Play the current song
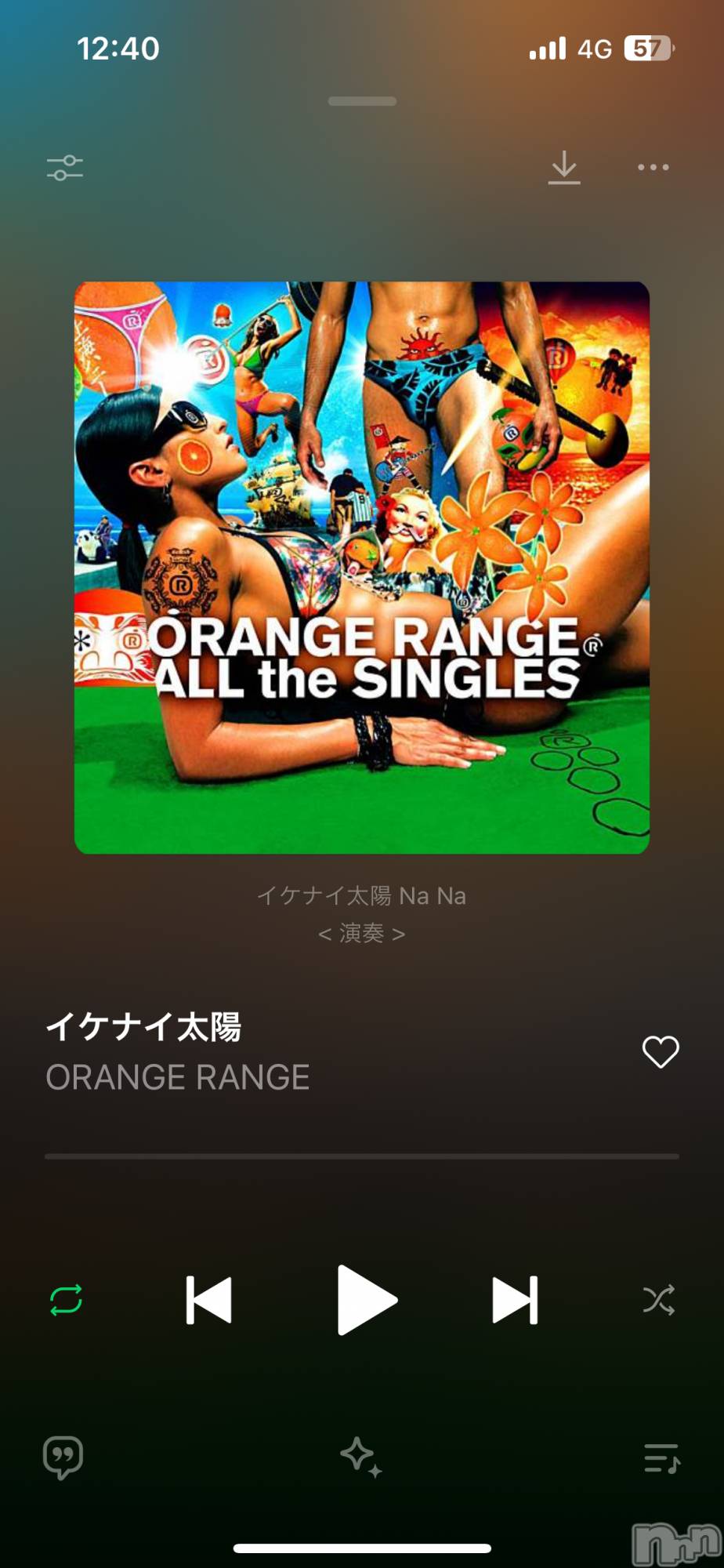 pos(366,1299)
